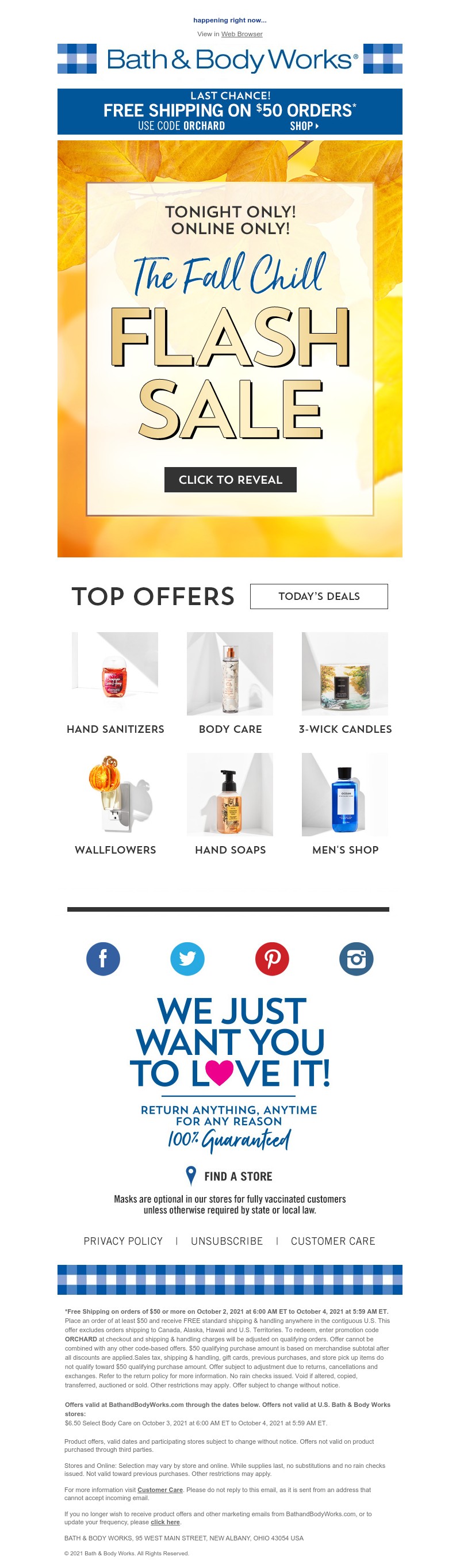
Task: Open the Web Browser view link
Action: (241, 34)
